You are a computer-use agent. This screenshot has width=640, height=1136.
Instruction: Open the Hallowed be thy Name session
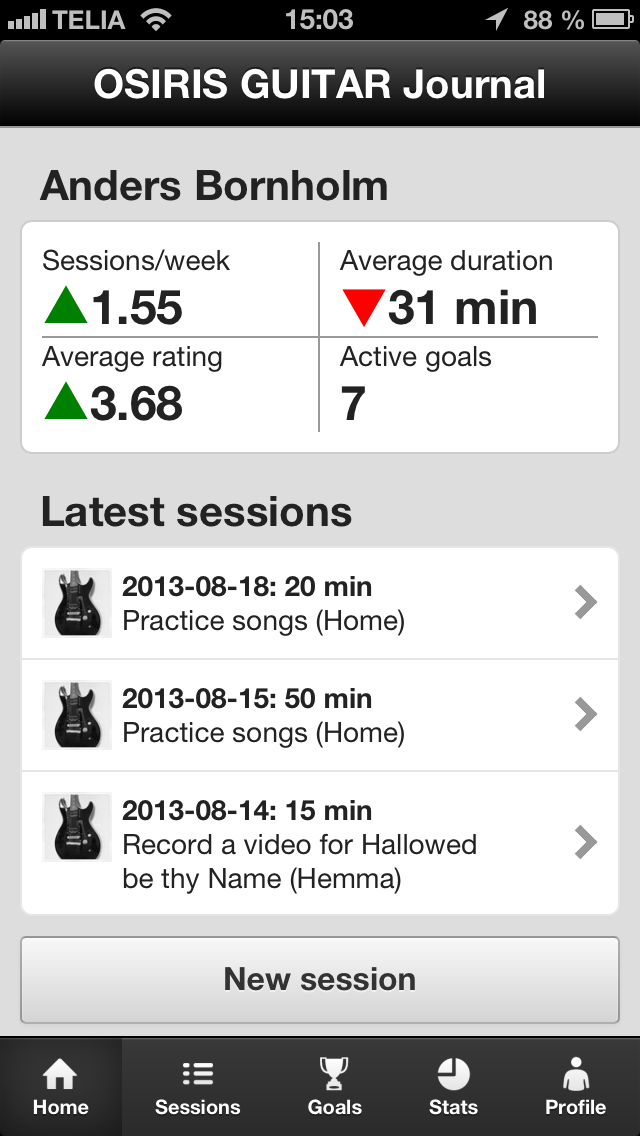click(320, 843)
